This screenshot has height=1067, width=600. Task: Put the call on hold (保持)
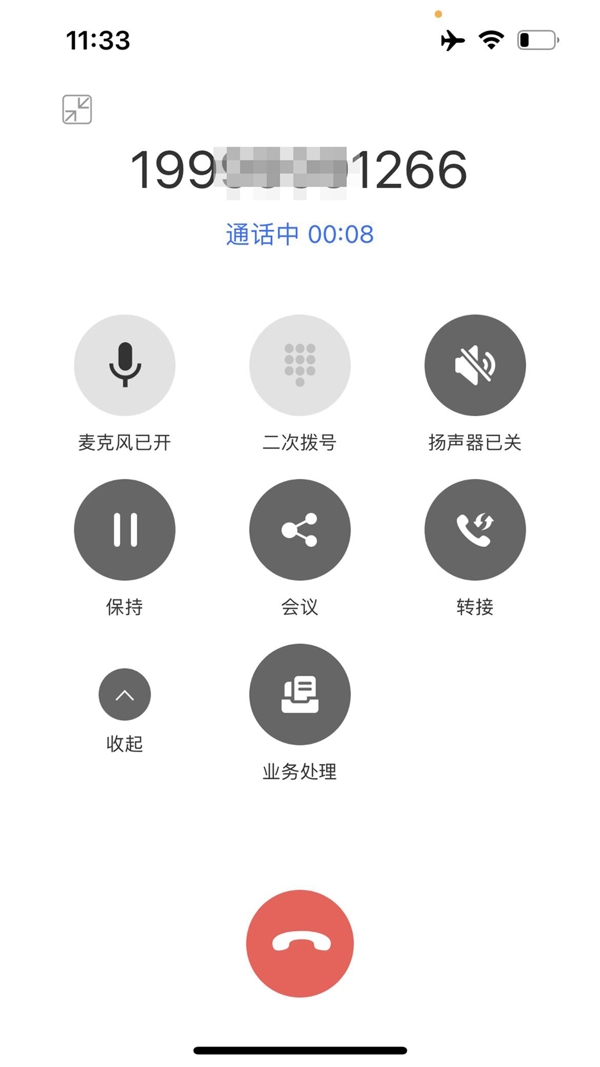(125, 530)
